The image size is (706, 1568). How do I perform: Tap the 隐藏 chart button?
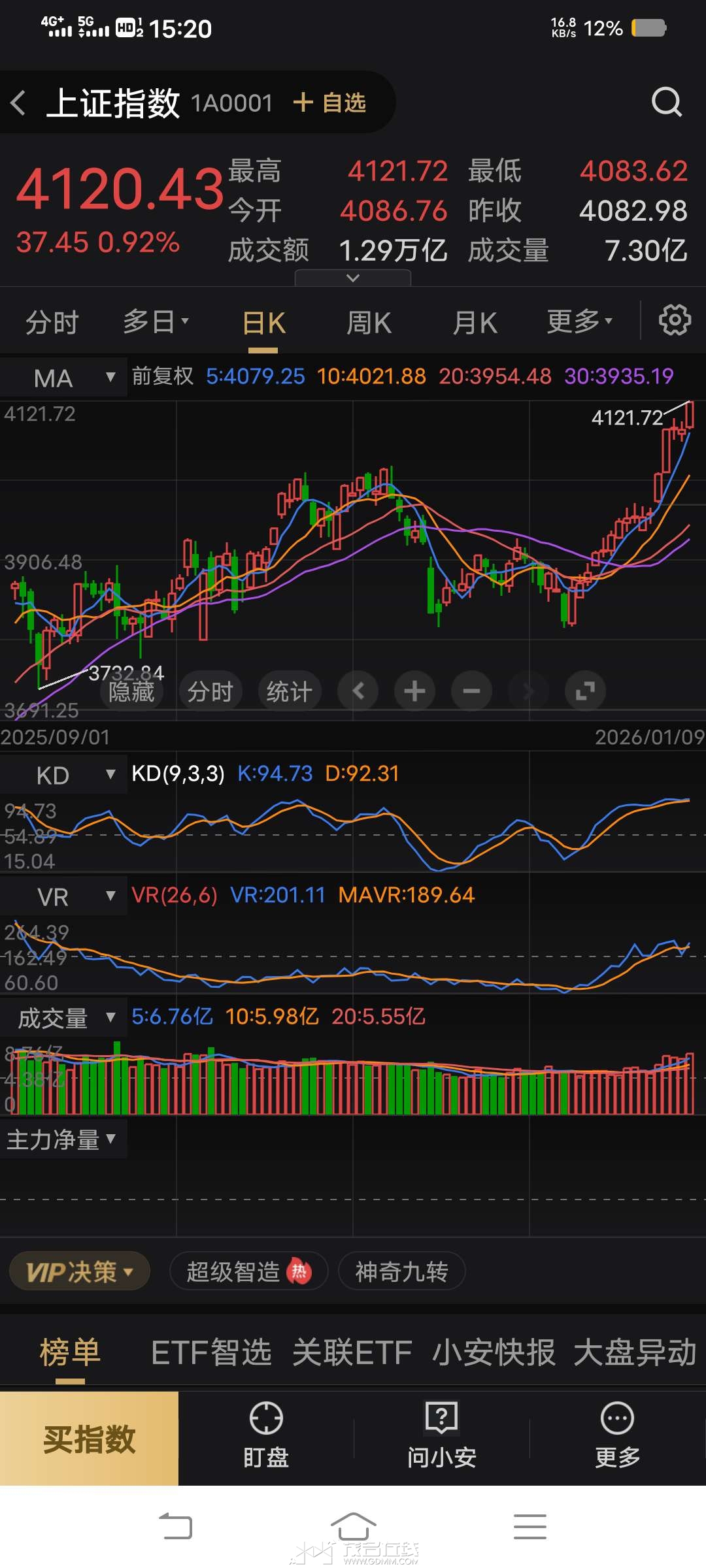tap(131, 691)
